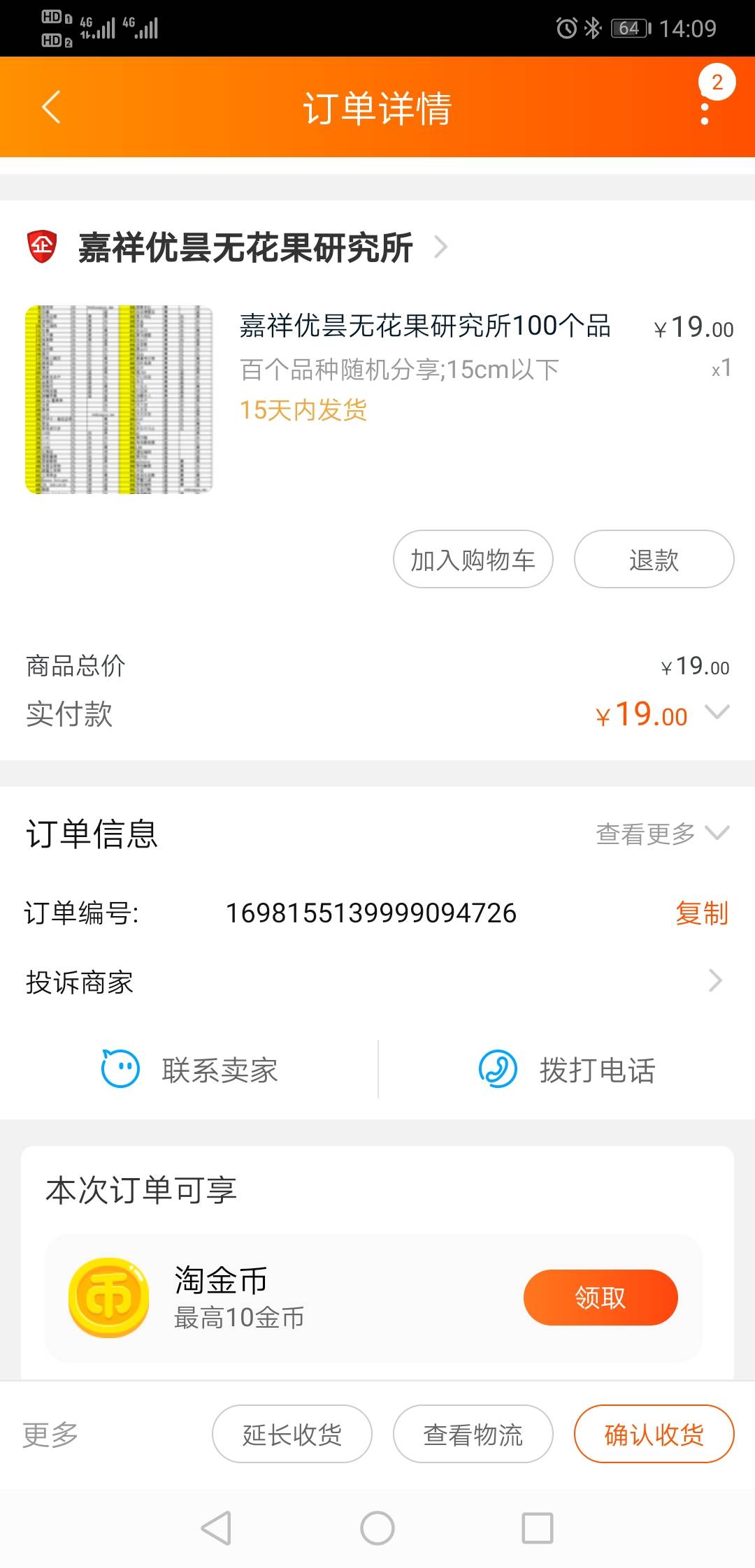Expand 查看更多 order information
Image resolution: width=755 pixels, height=1568 pixels.
(661, 833)
